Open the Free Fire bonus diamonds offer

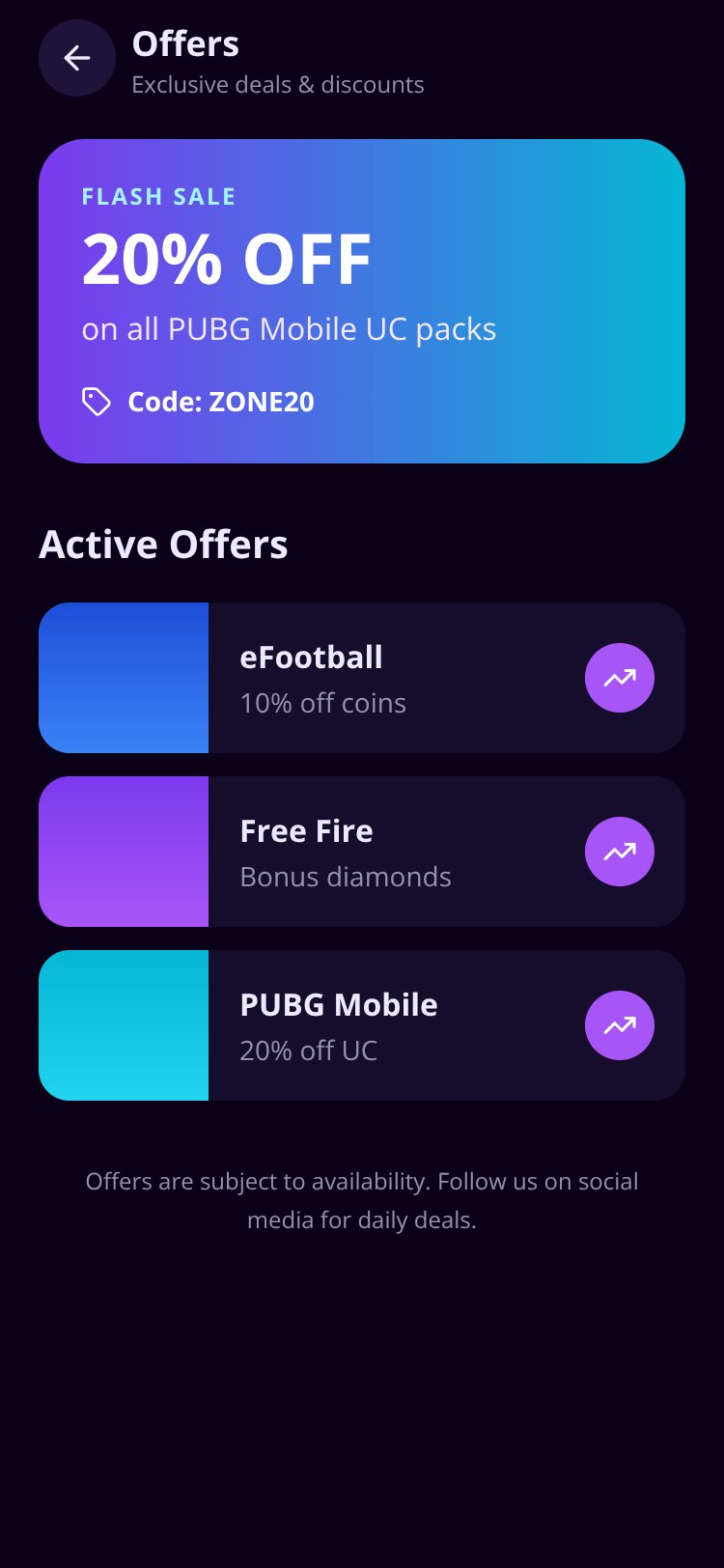[362, 852]
